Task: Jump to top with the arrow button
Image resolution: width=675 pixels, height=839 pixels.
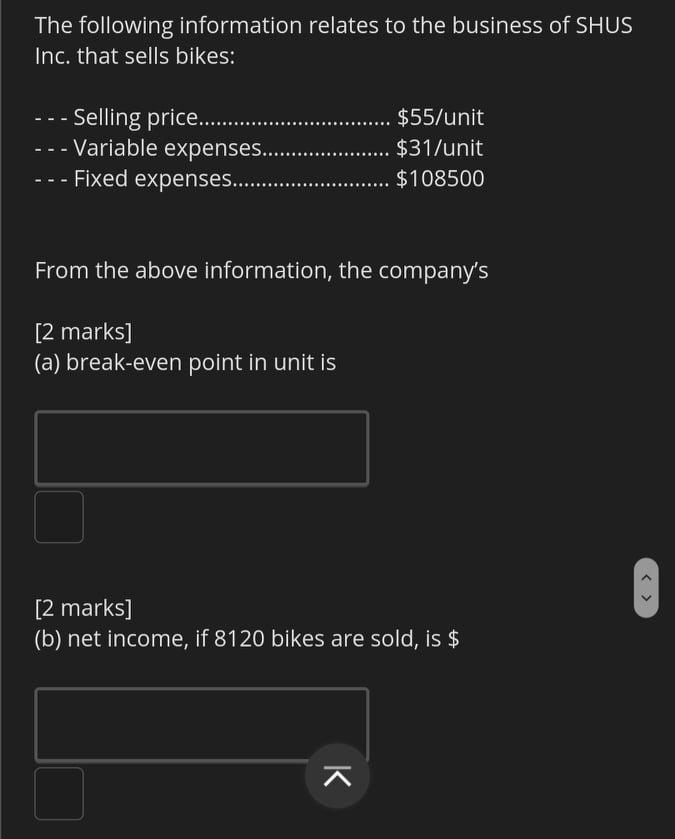Action: (337, 776)
